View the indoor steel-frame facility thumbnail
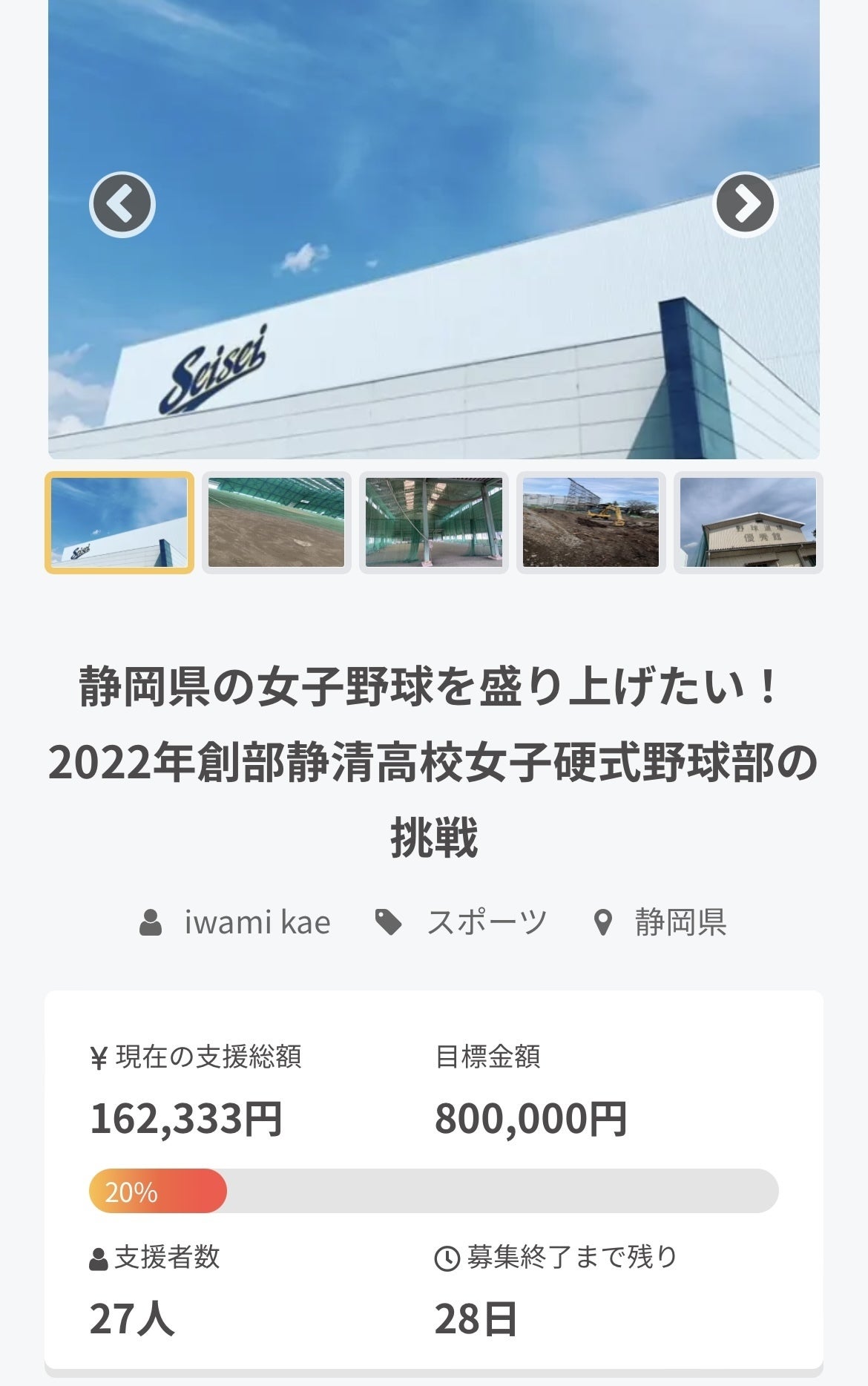 click(x=434, y=522)
